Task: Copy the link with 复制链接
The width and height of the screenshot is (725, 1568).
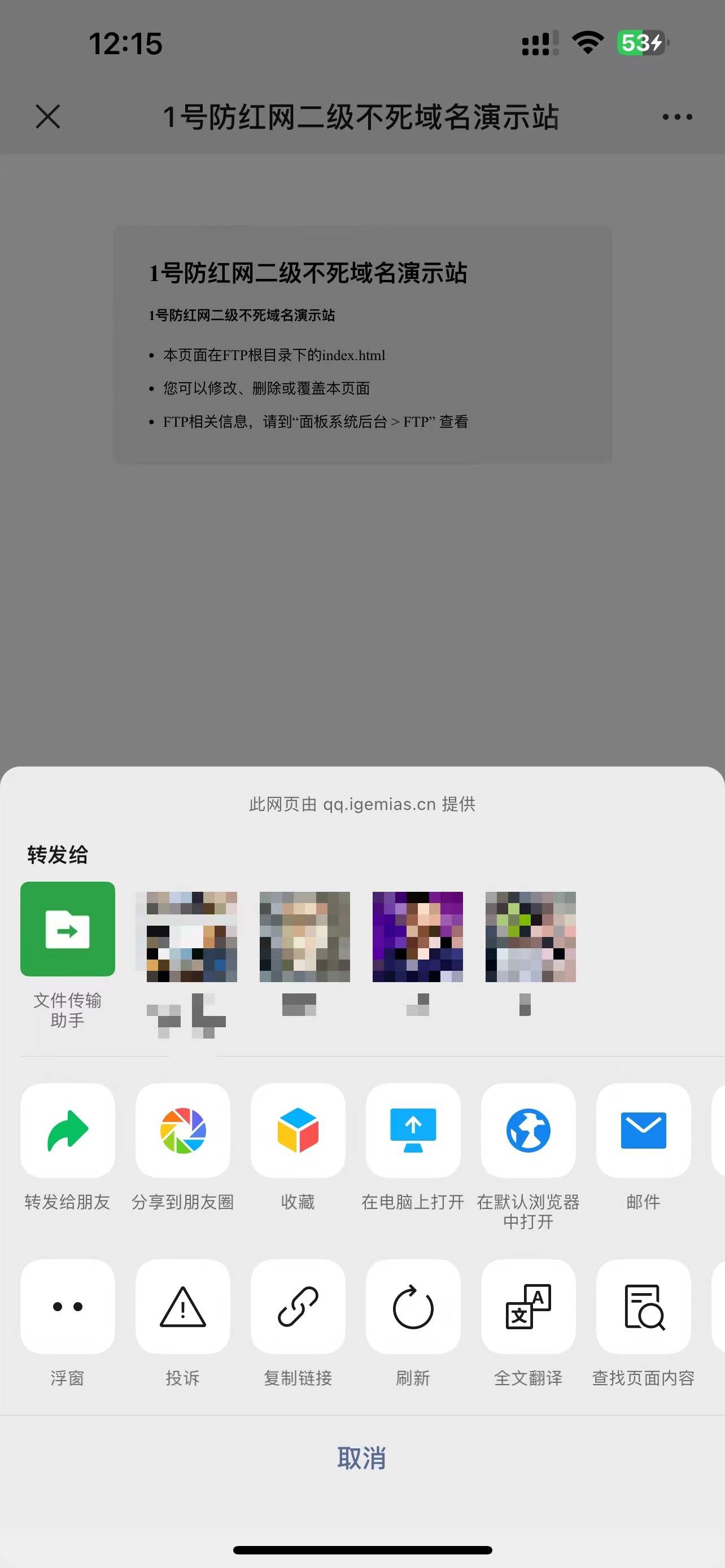Action: (x=298, y=1306)
